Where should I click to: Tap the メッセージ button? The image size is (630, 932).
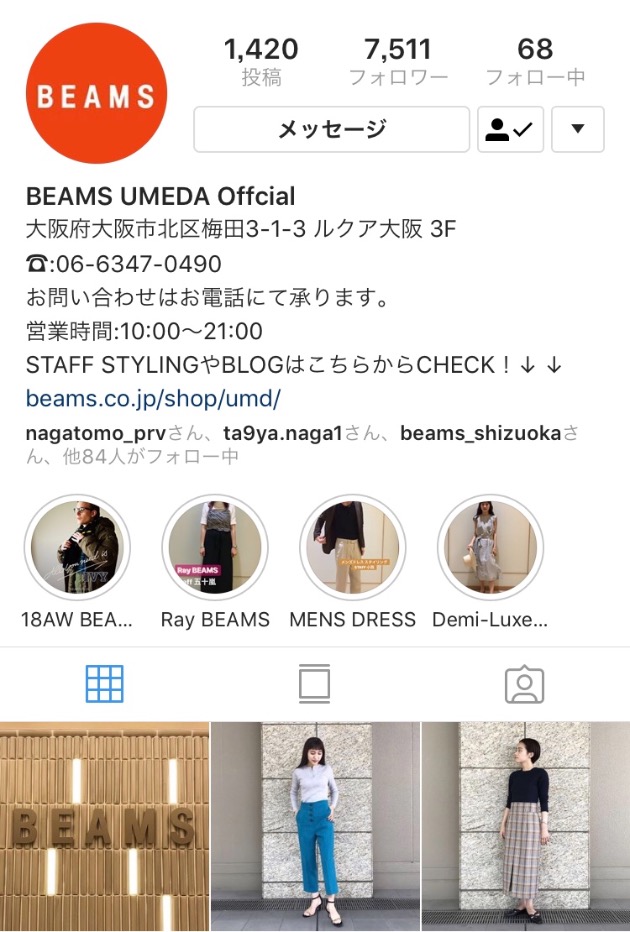tap(331, 129)
